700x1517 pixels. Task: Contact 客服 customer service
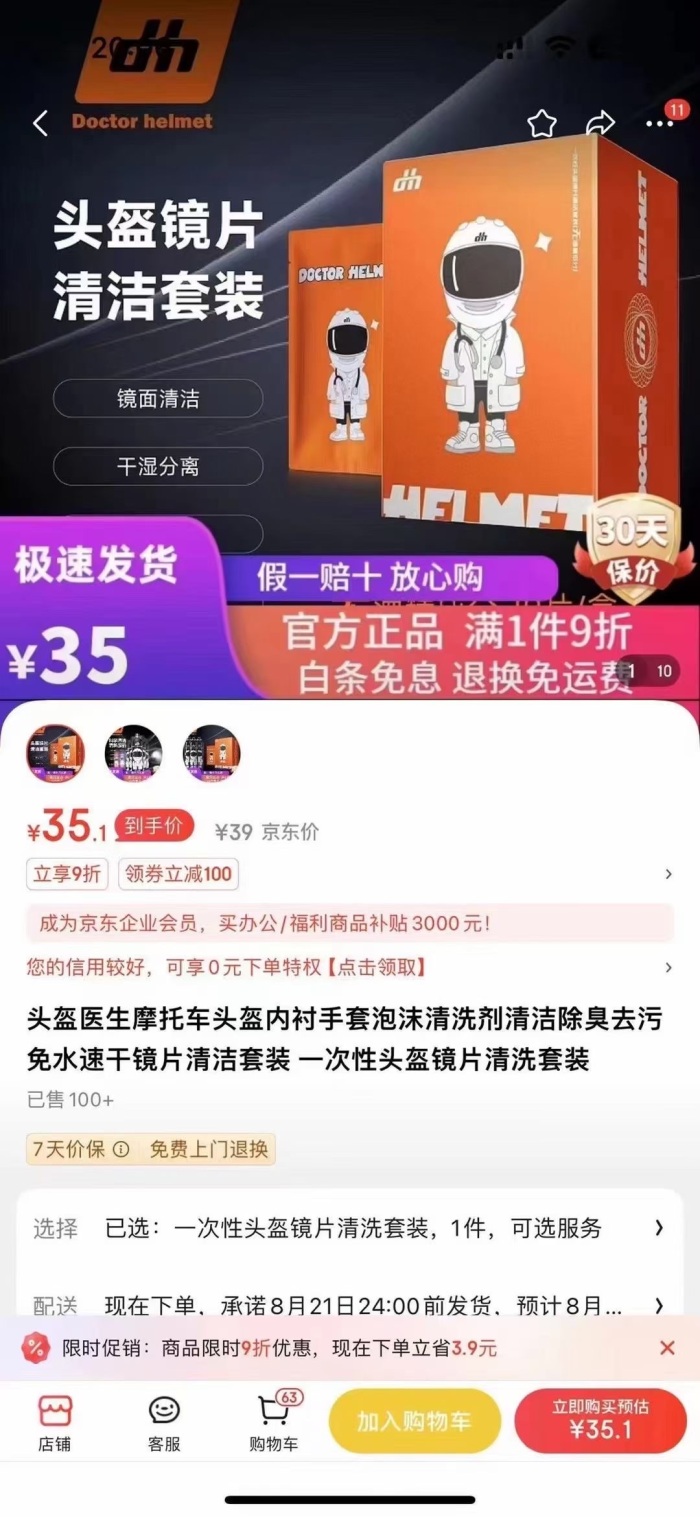click(164, 1422)
